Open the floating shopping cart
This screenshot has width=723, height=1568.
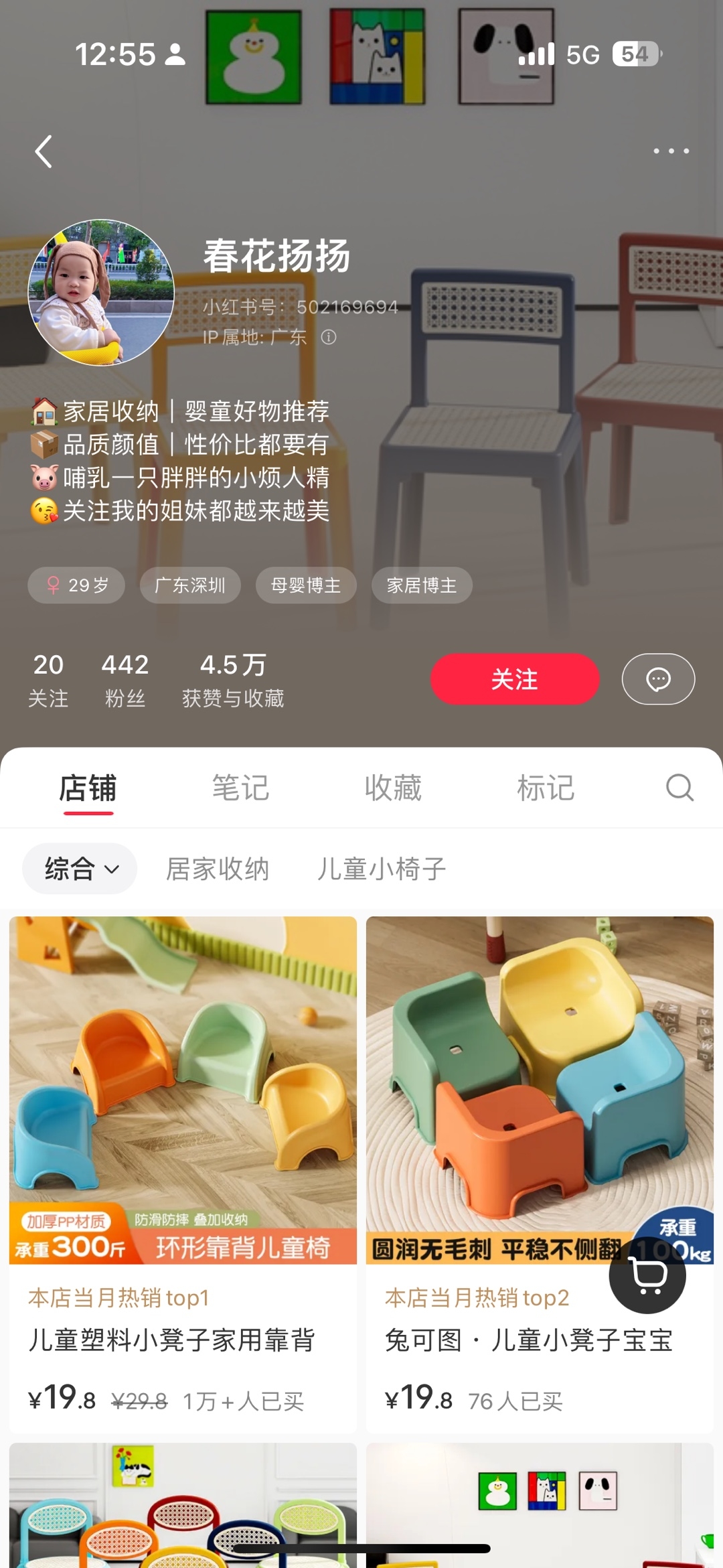click(647, 1275)
